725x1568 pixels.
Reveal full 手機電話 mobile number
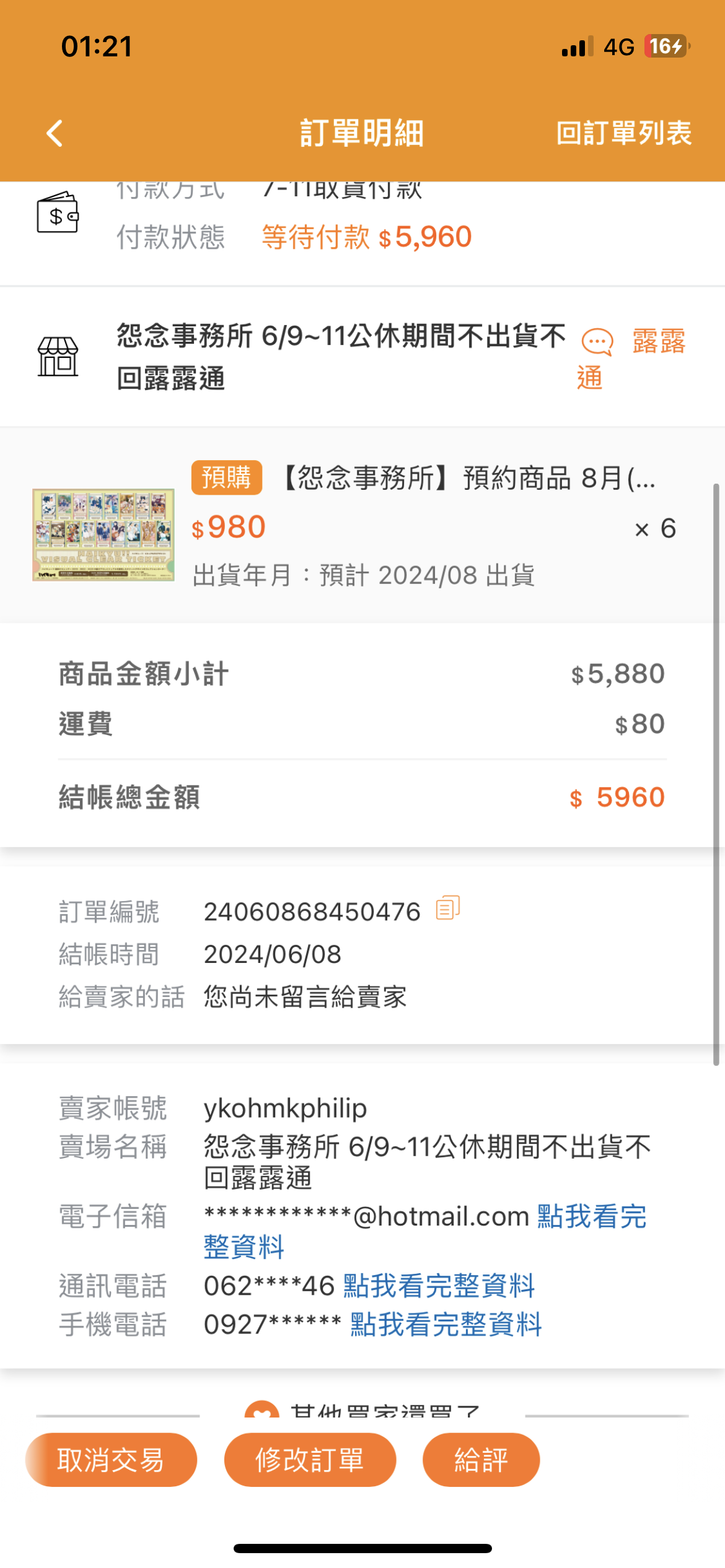point(446,1325)
